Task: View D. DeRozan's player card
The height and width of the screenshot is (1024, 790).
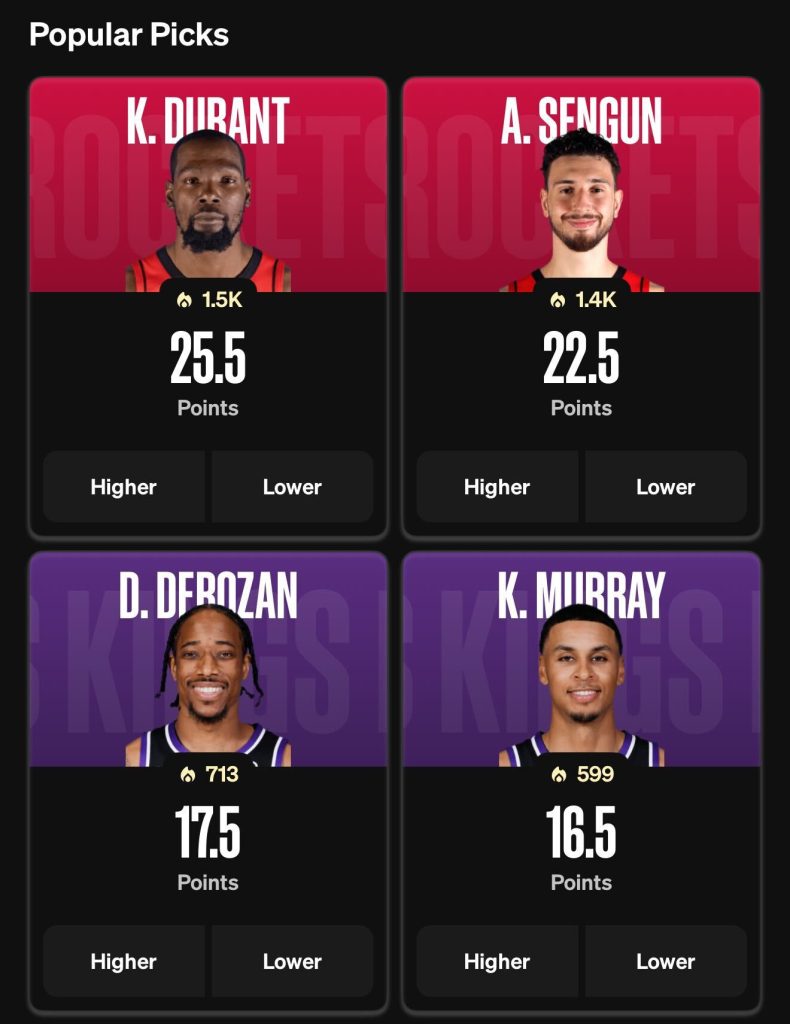Action: pos(208,670)
